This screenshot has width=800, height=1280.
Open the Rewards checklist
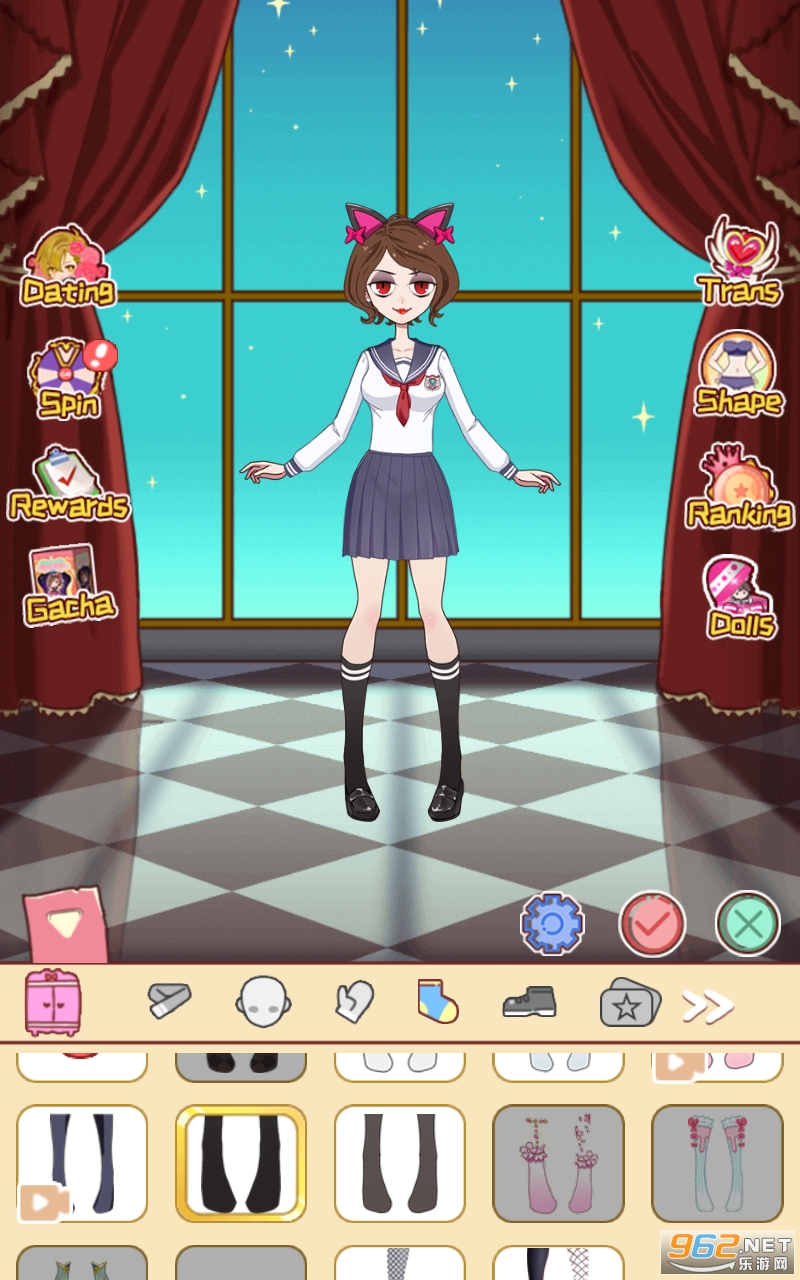(x=68, y=485)
